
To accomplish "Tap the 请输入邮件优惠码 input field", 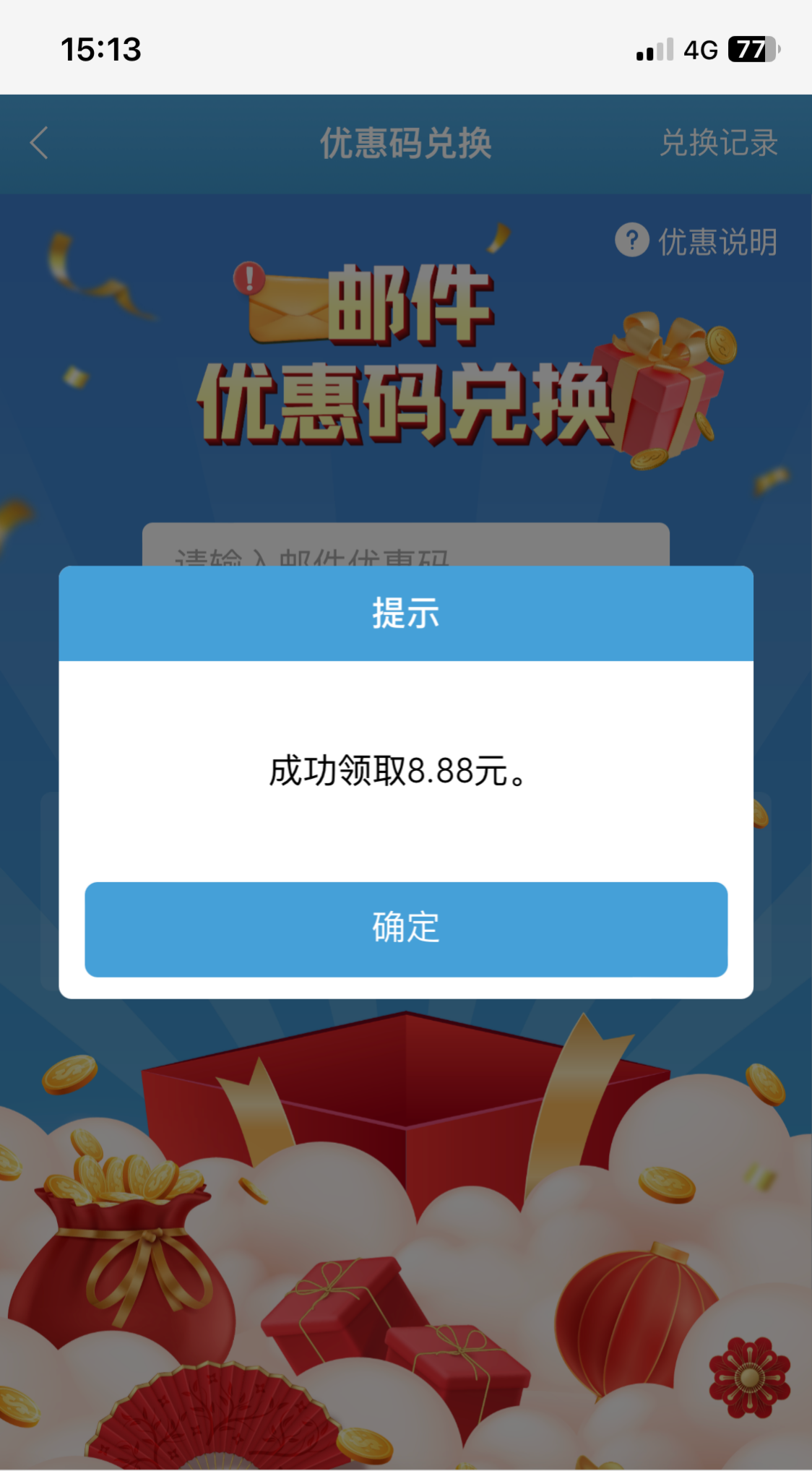I will 406,546.
